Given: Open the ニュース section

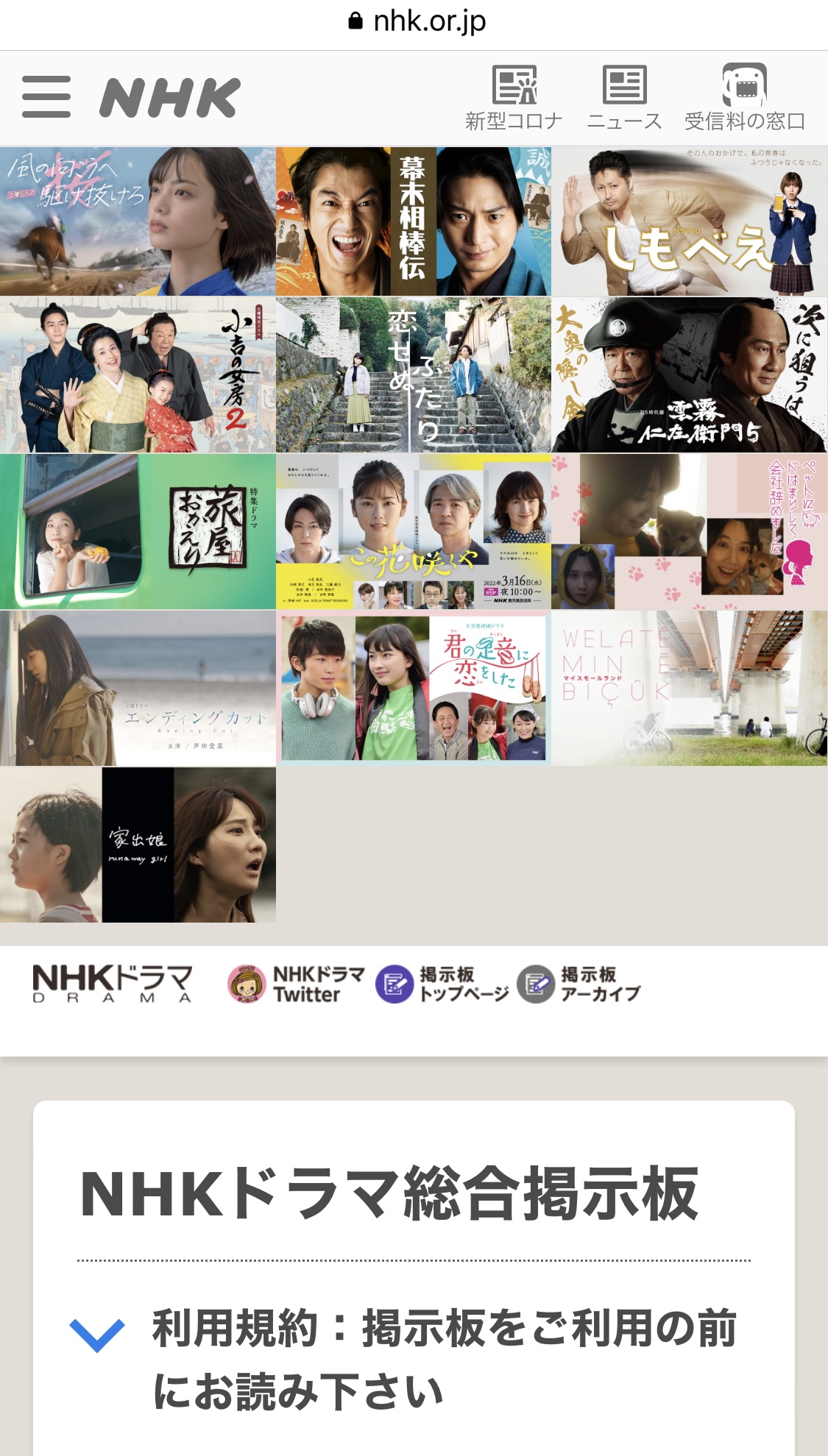Looking at the screenshot, I should click(x=624, y=98).
